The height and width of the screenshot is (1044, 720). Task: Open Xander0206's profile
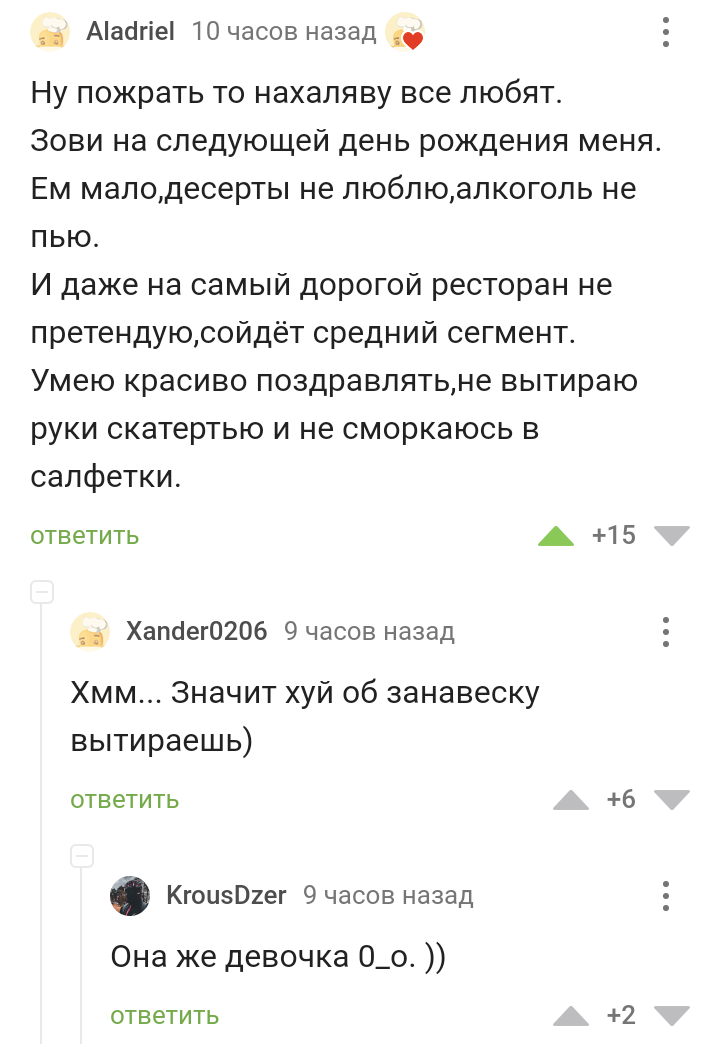[196, 631]
